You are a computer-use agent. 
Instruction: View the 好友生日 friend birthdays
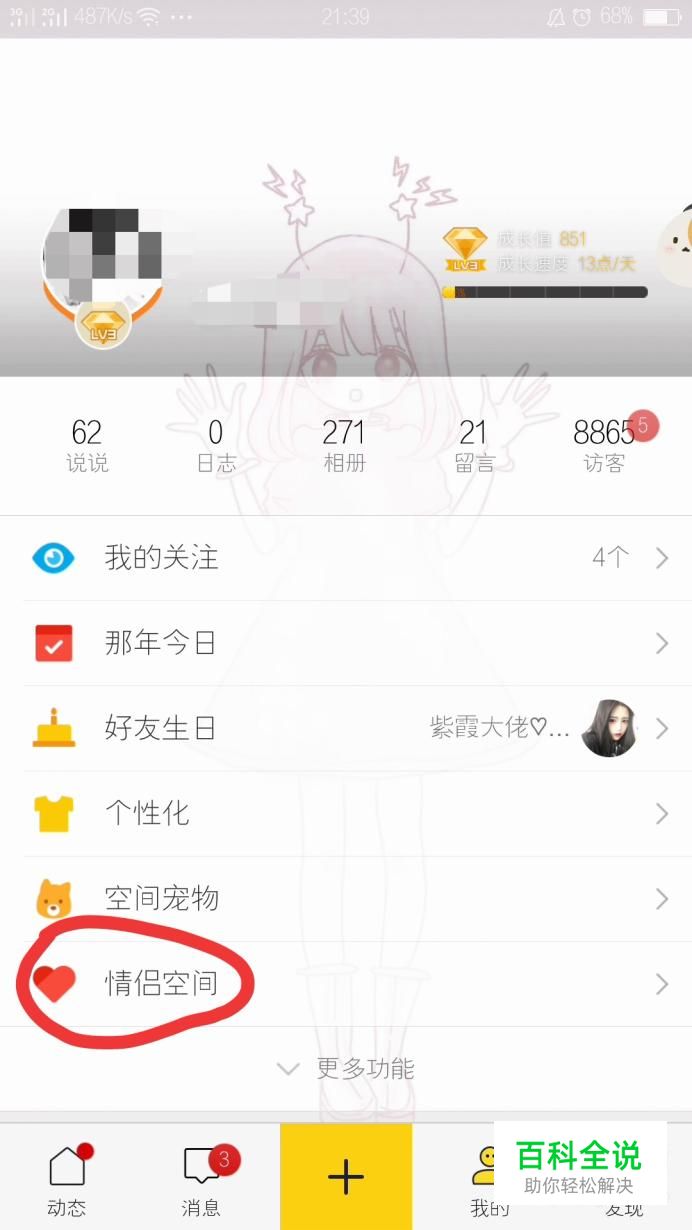click(x=346, y=728)
